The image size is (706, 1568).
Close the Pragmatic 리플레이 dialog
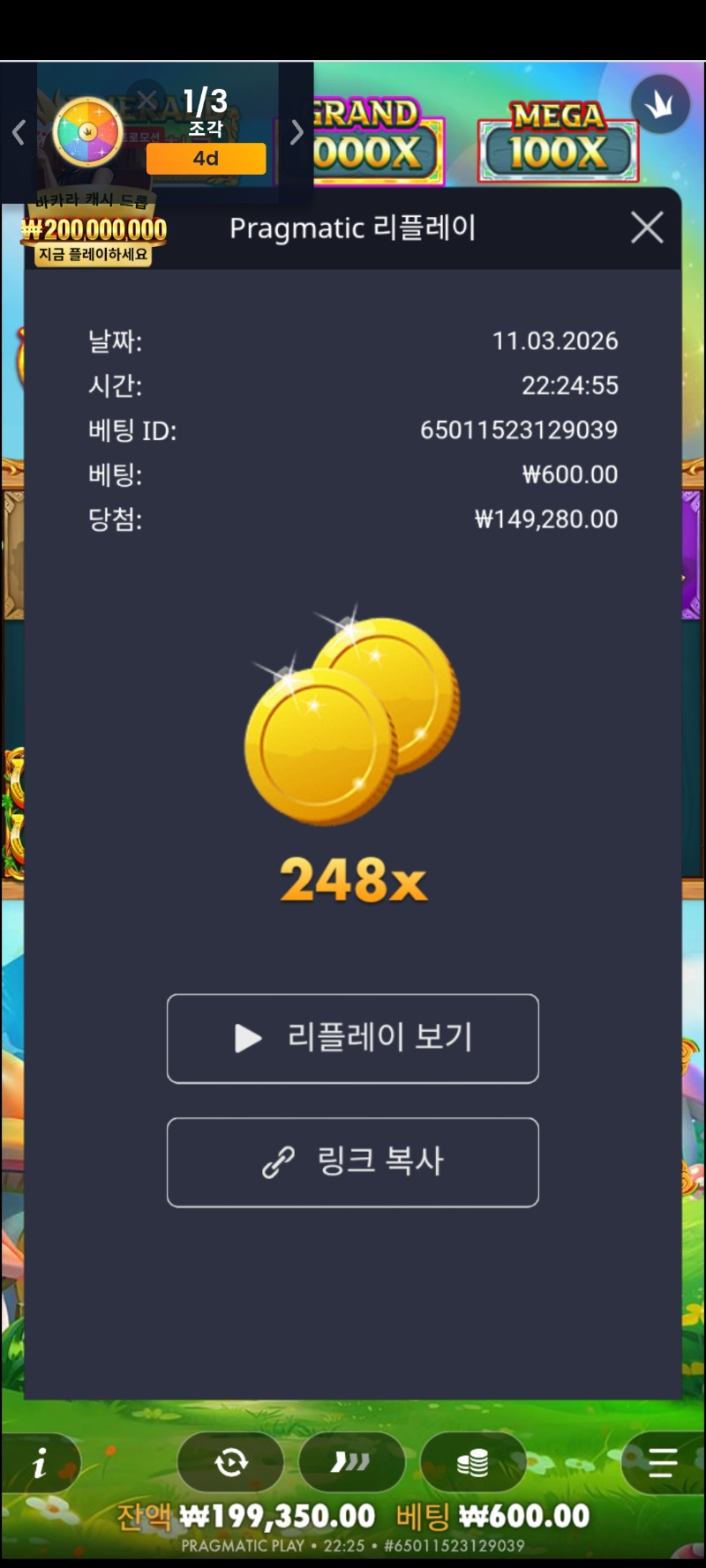[x=647, y=228]
